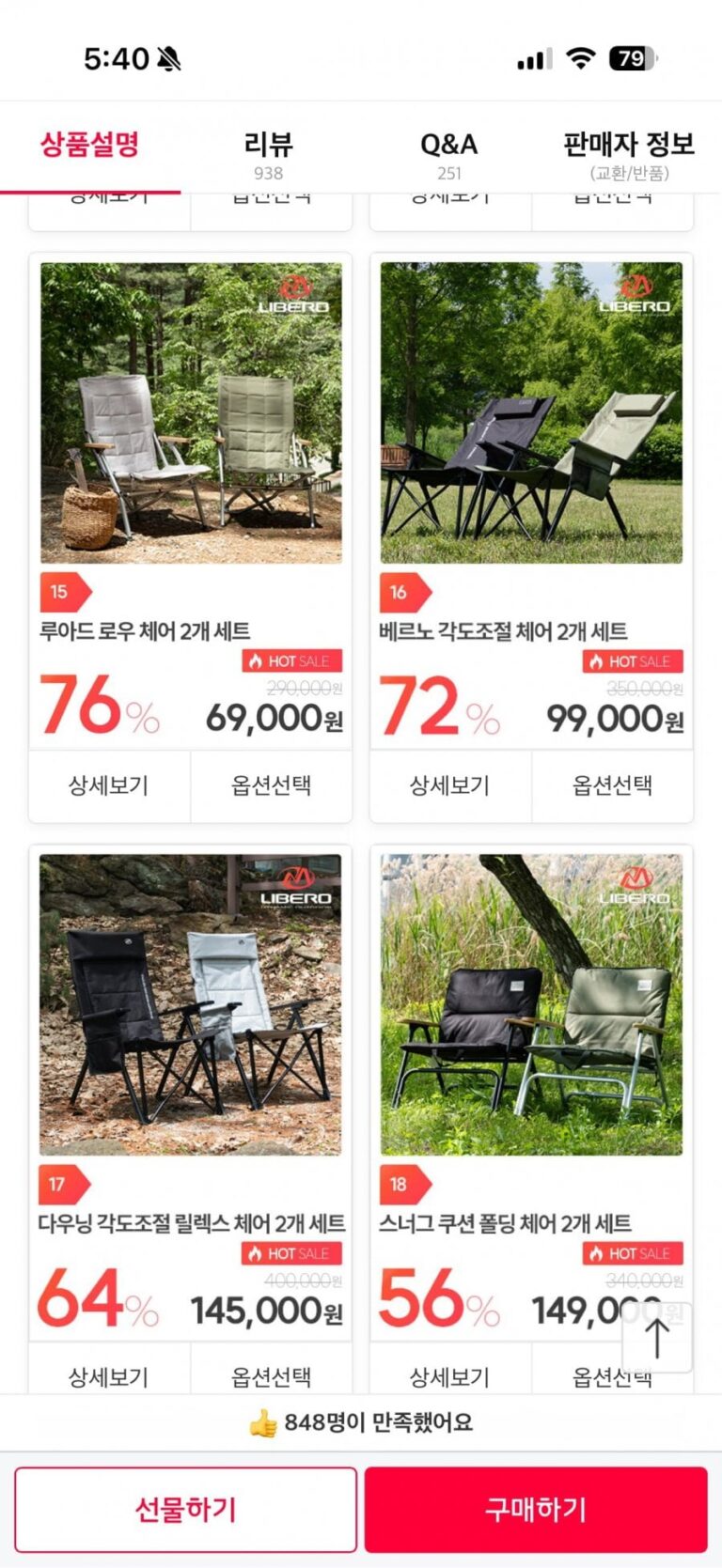Open 상세보기 for 베르노 각도조절 체어 2개 세트
Image resolution: width=722 pixels, height=1568 pixels.
449,785
